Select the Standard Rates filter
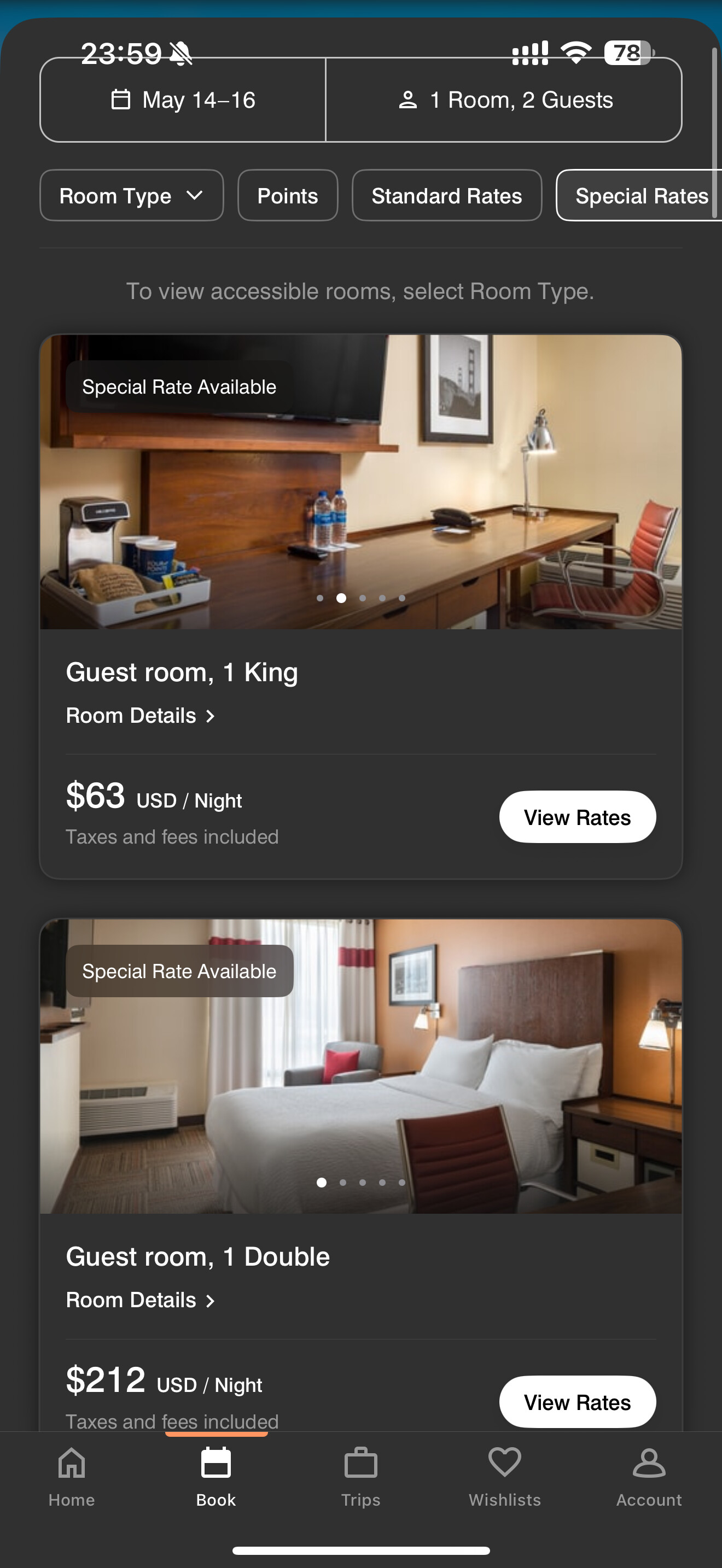722x1568 pixels. (446, 195)
